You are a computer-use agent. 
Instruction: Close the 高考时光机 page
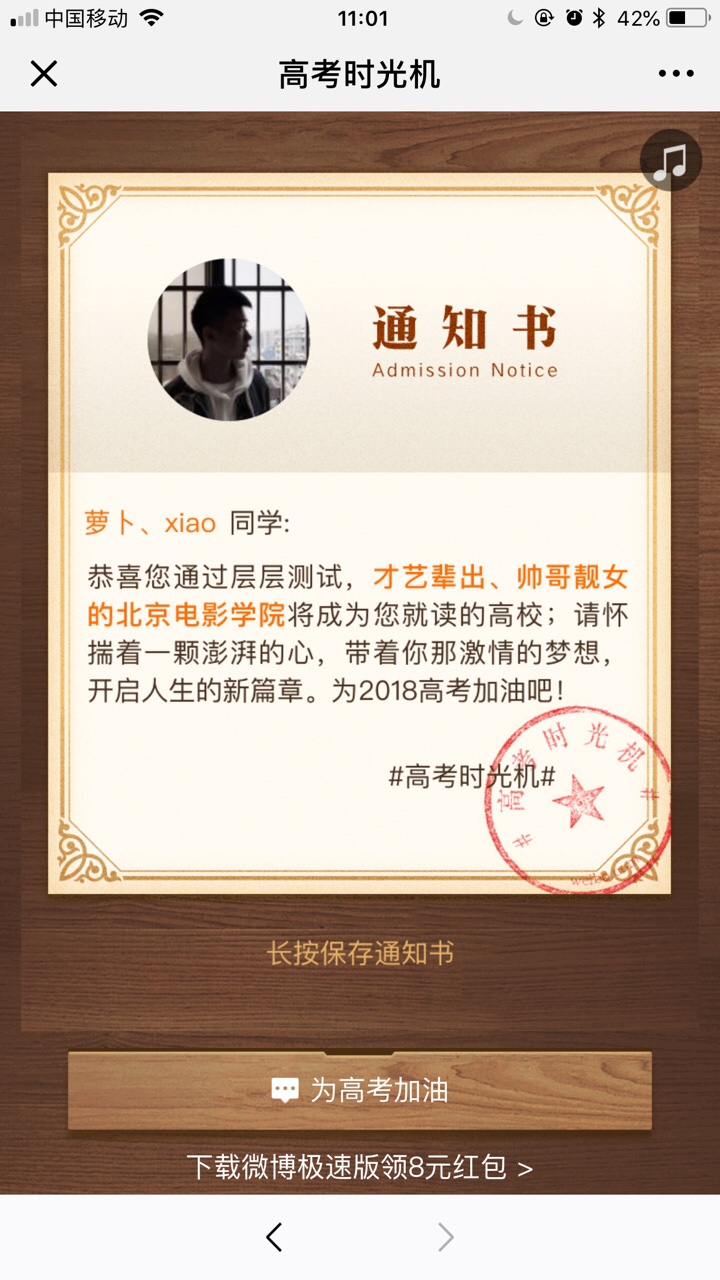[x=44, y=74]
